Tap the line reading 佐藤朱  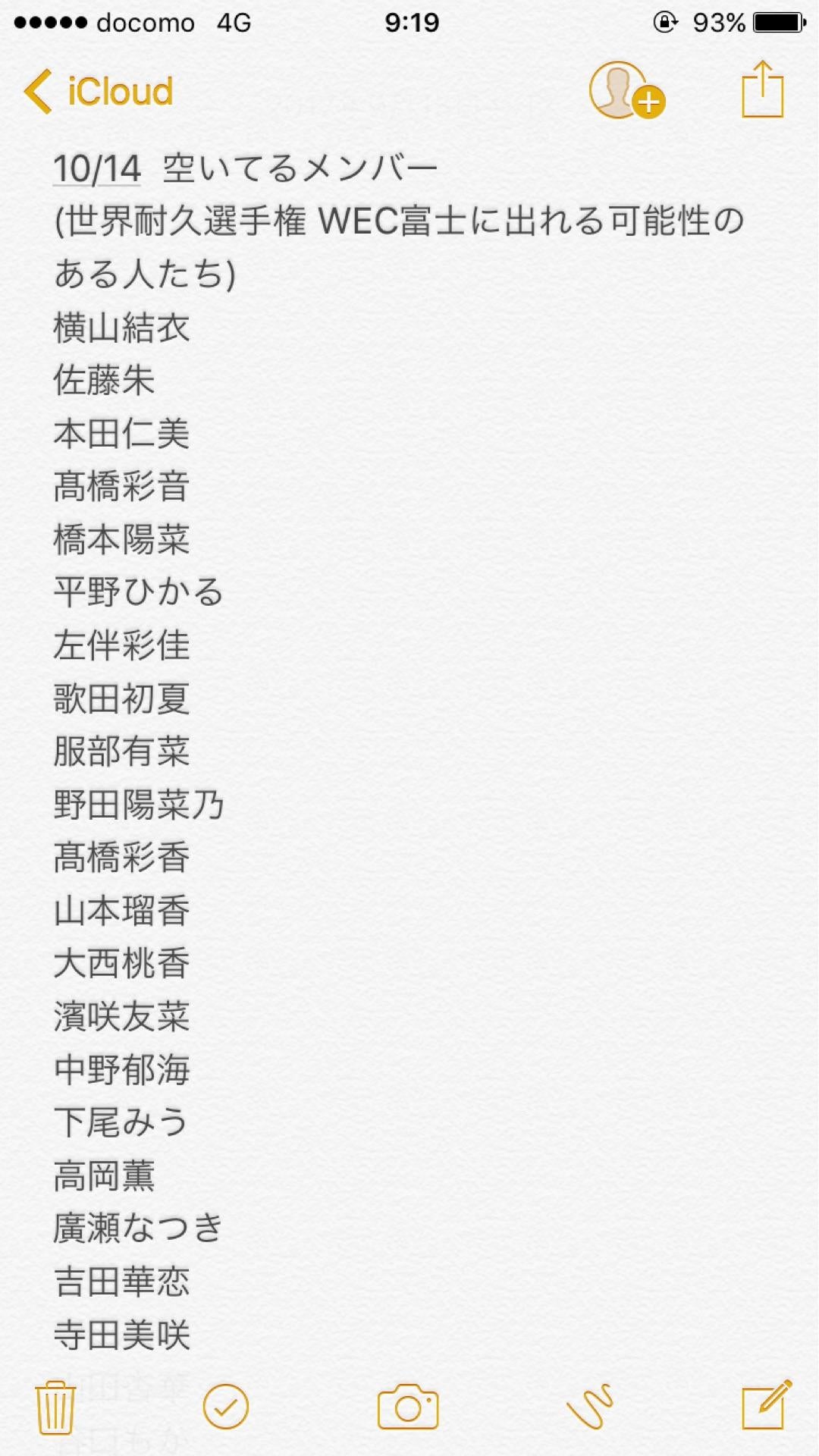click(x=104, y=381)
